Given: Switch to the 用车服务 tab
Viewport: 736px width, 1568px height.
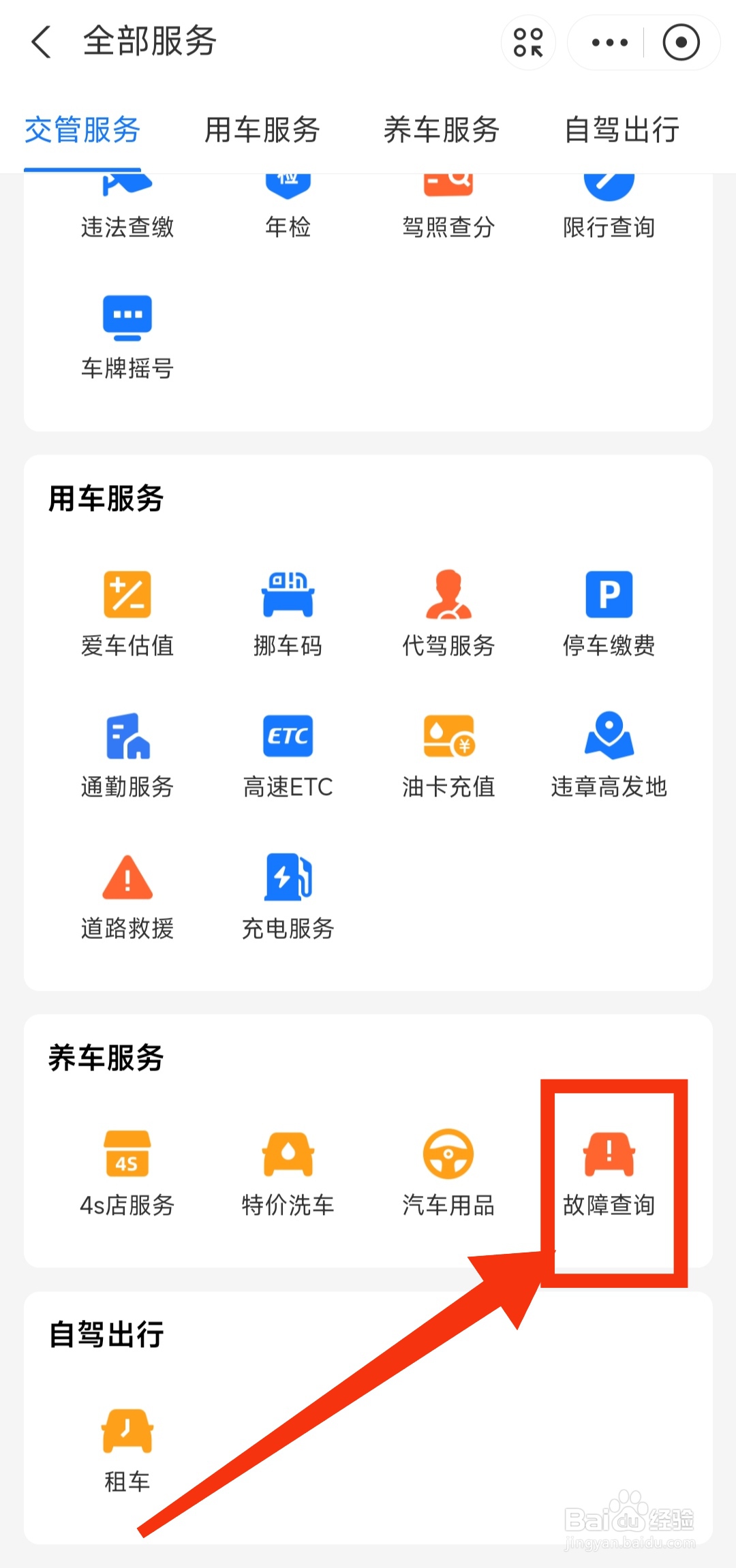Looking at the screenshot, I should tap(262, 129).
